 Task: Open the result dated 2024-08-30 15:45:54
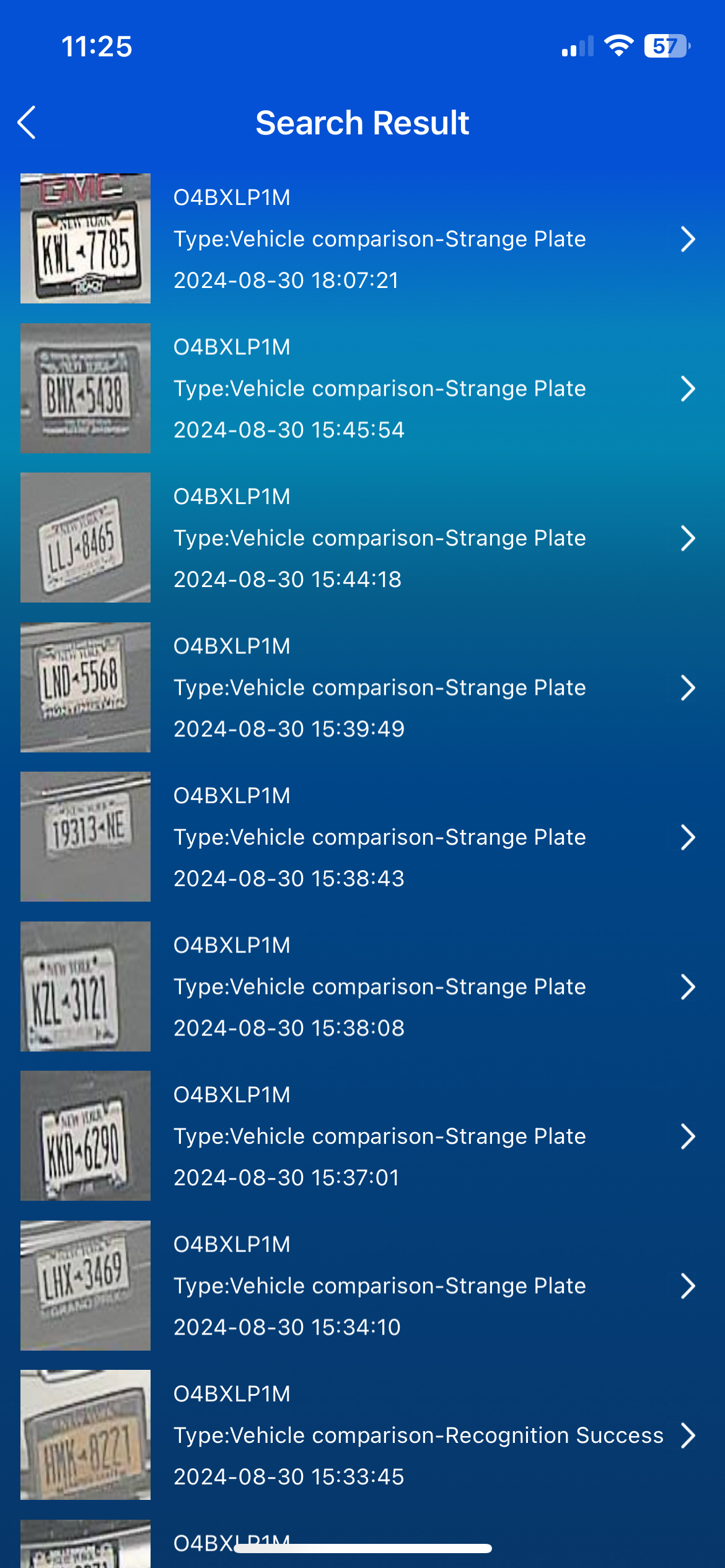point(362,388)
